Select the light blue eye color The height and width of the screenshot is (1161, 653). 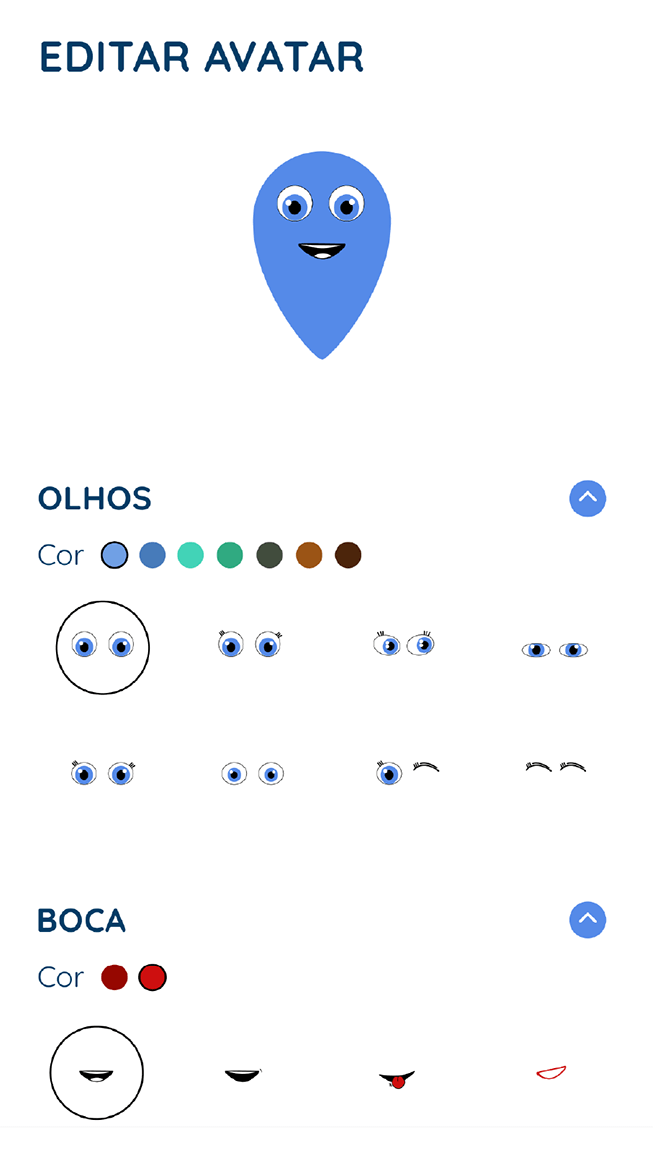point(115,555)
